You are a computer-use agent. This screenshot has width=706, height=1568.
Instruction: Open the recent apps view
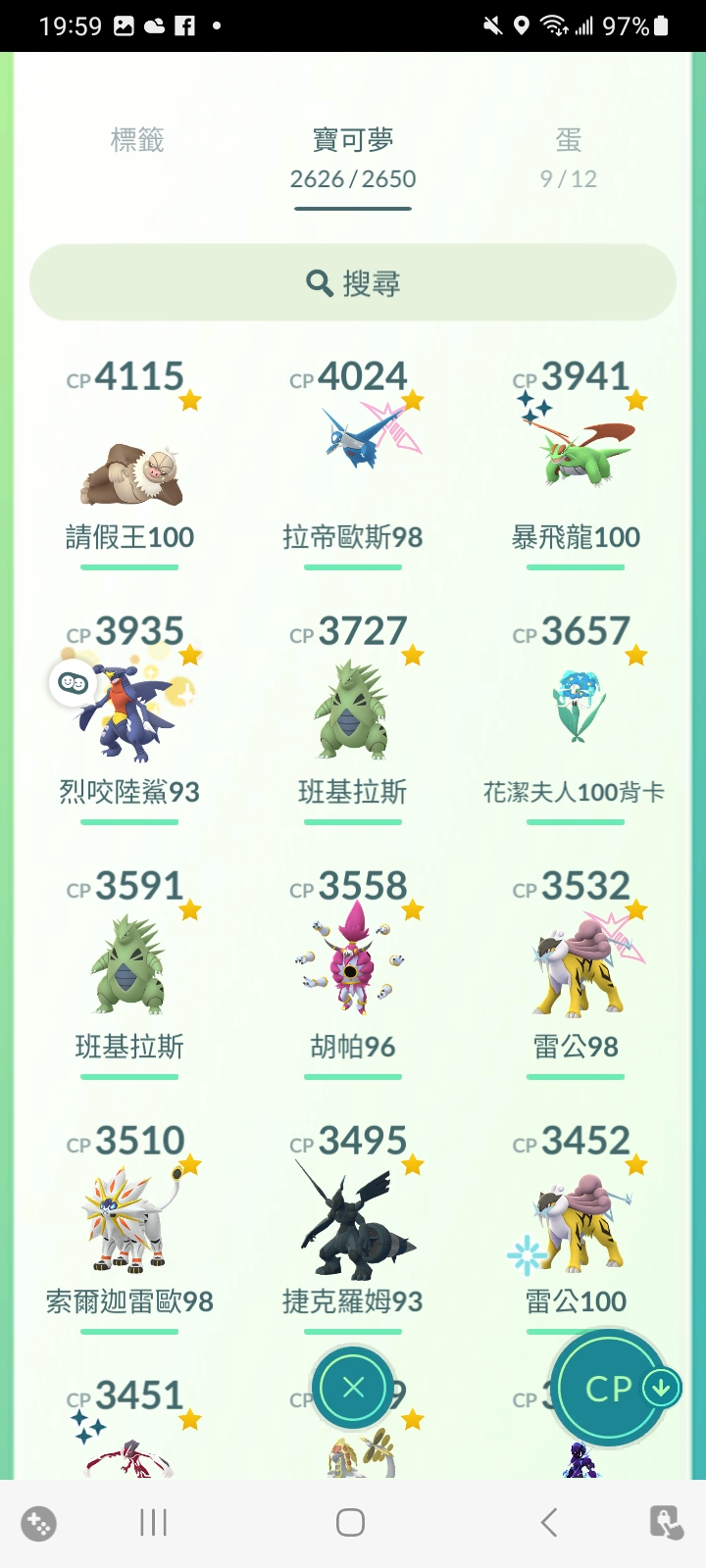[x=154, y=1522]
